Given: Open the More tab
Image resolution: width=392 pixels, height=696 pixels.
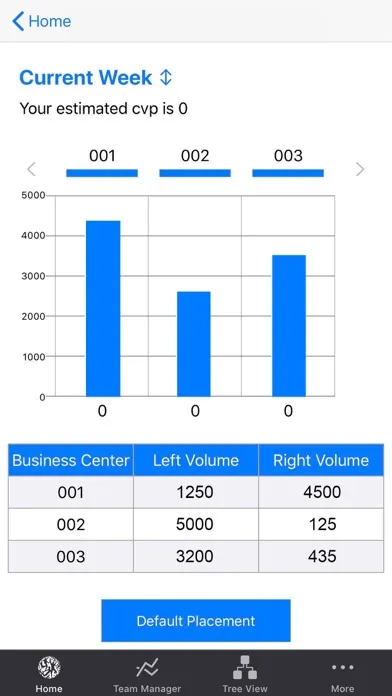Looking at the screenshot, I should pyautogui.click(x=343, y=674).
